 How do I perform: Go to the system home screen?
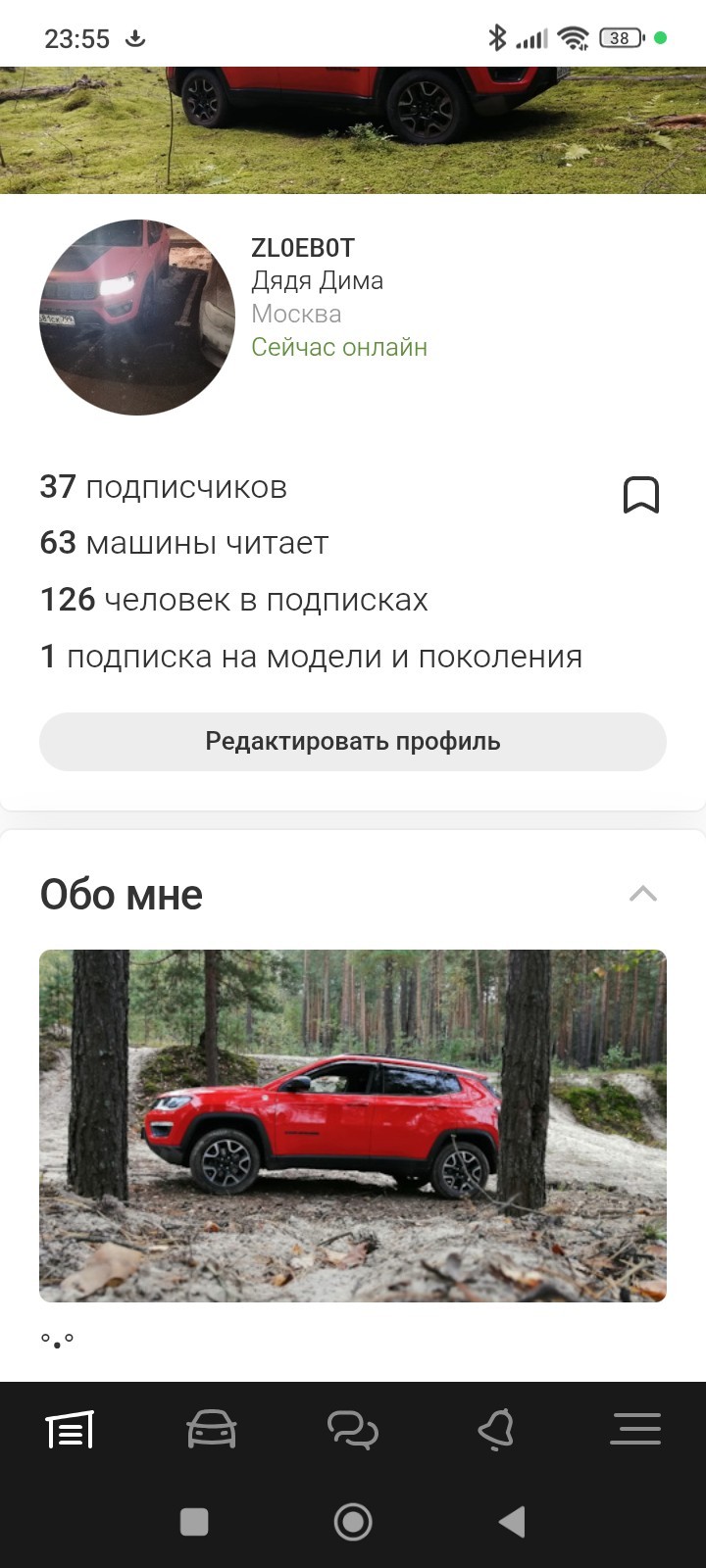pyautogui.click(x=353, y=1522)
